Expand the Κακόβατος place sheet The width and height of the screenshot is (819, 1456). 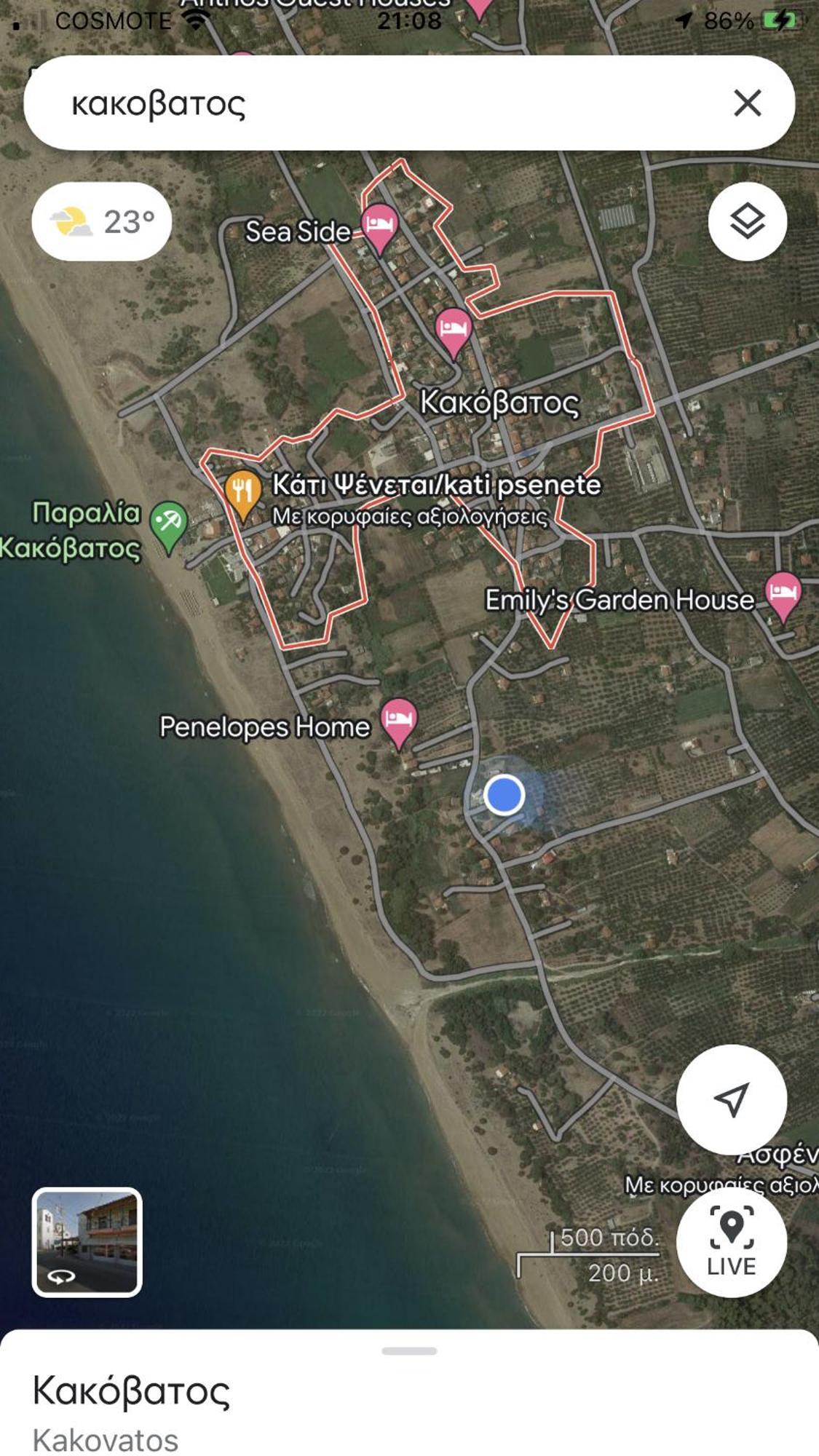409,1351
